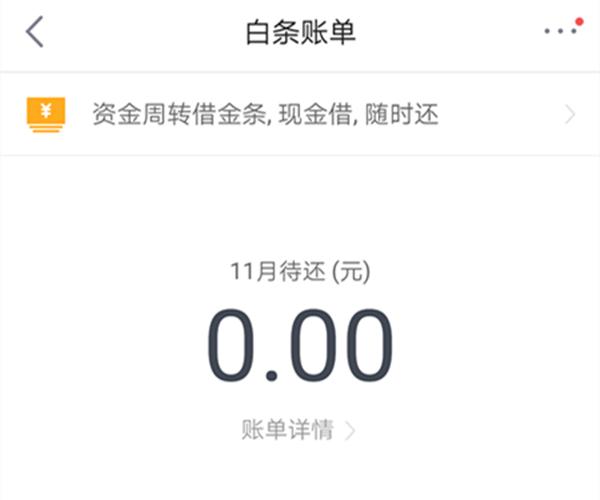
Task: View 账单详情 bill details
Action: point(298,431)
